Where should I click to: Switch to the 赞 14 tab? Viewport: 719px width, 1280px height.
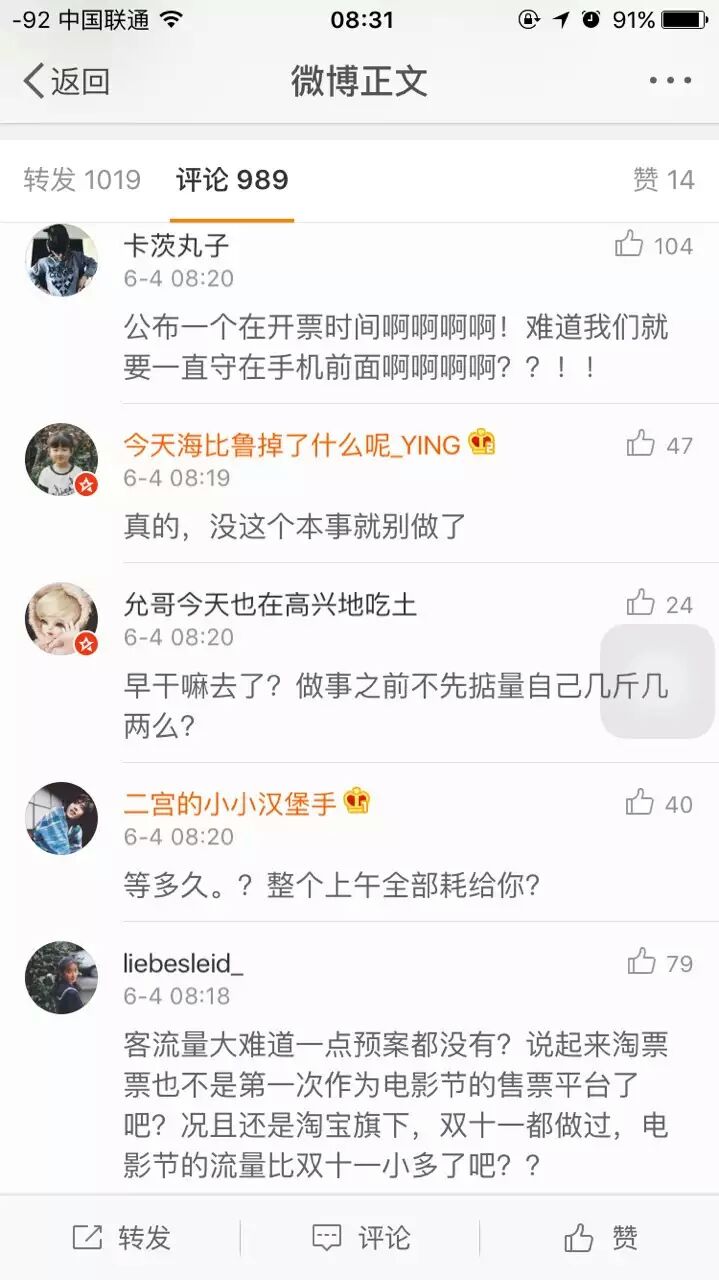pos(663,180)
